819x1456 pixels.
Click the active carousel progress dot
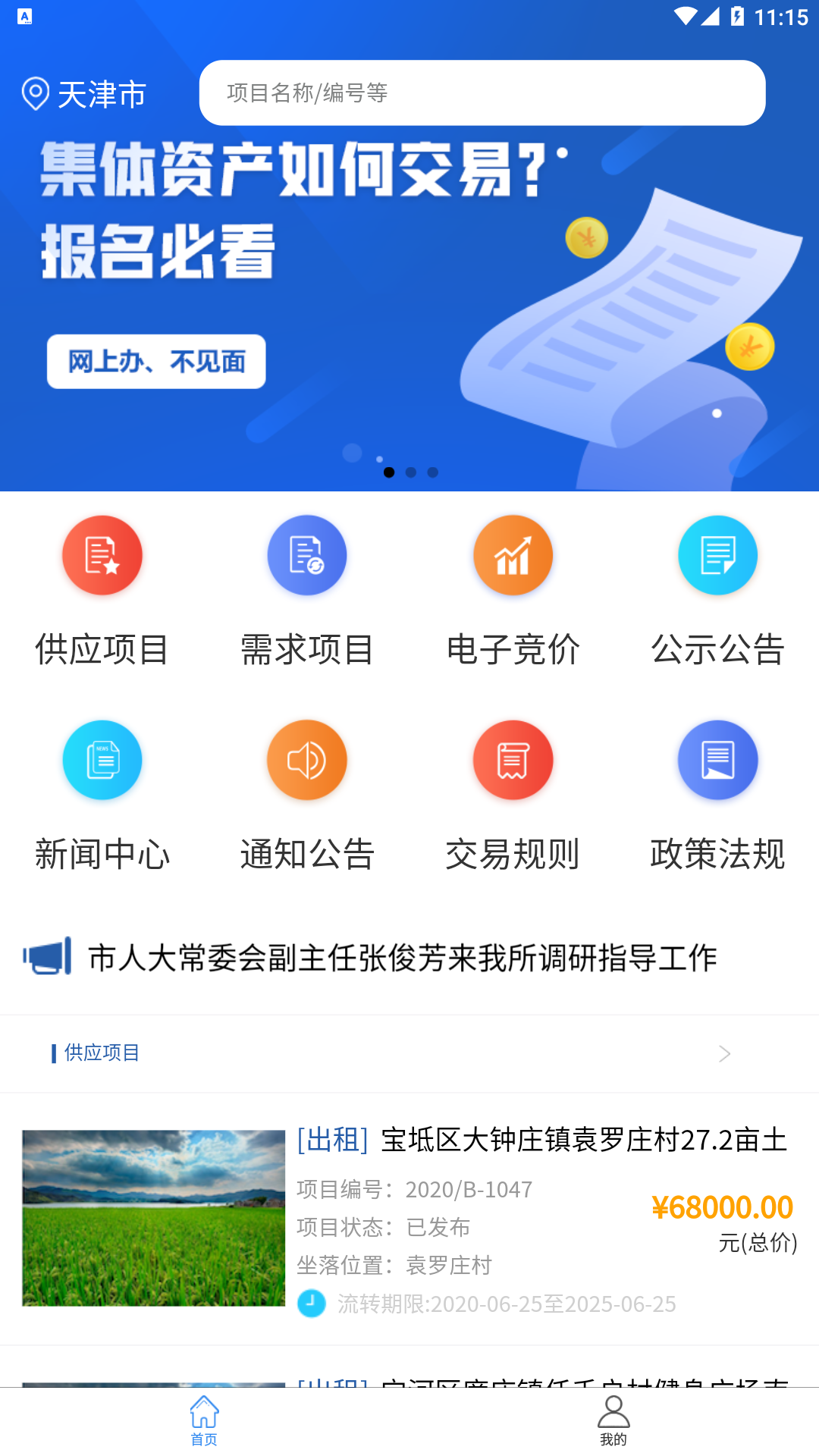(x=391, y=472)
